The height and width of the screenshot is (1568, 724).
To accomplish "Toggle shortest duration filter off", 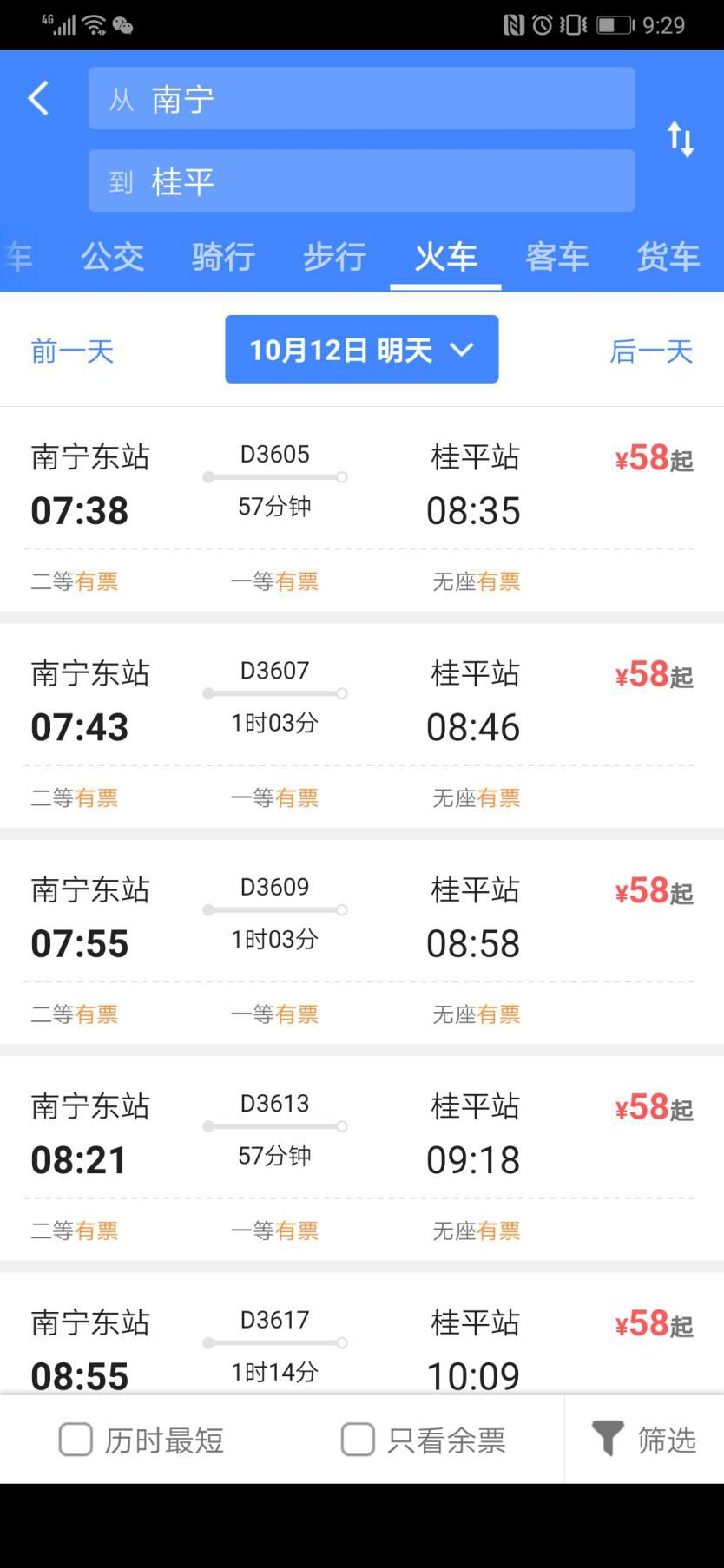I will pyautogui.click(x=75, y=1439).
